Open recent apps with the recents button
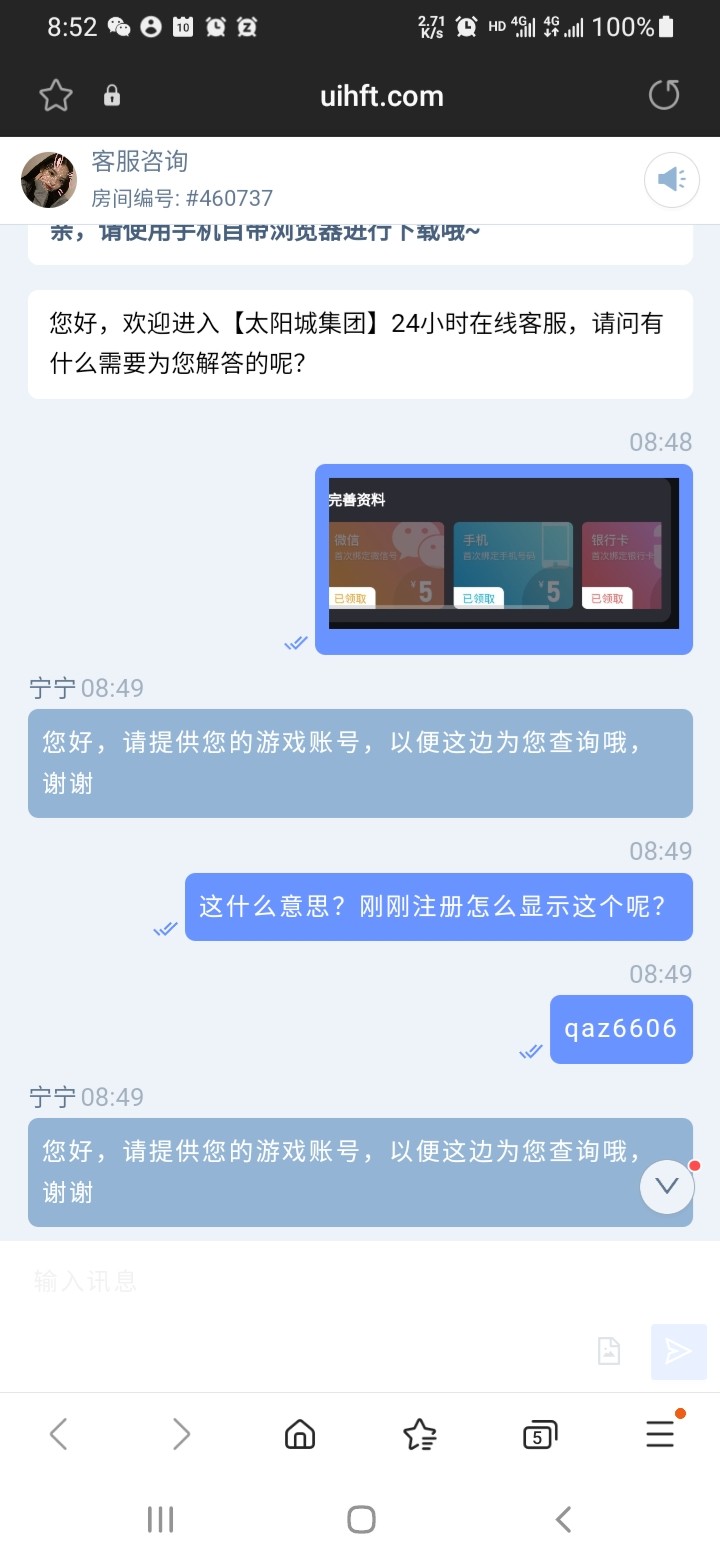Image resolution: width=720 pixels, height=1560 pixels. tap(160, 1518)
